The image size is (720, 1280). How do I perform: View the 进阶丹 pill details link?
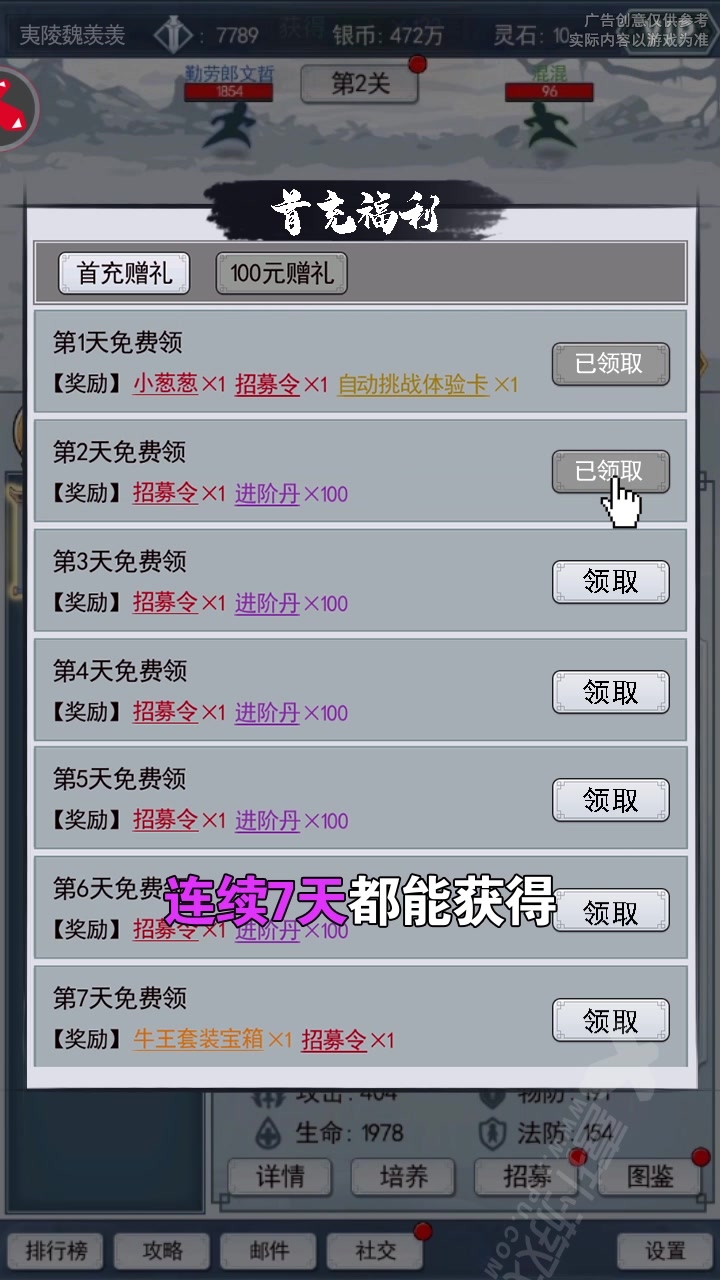coord(265,494)
